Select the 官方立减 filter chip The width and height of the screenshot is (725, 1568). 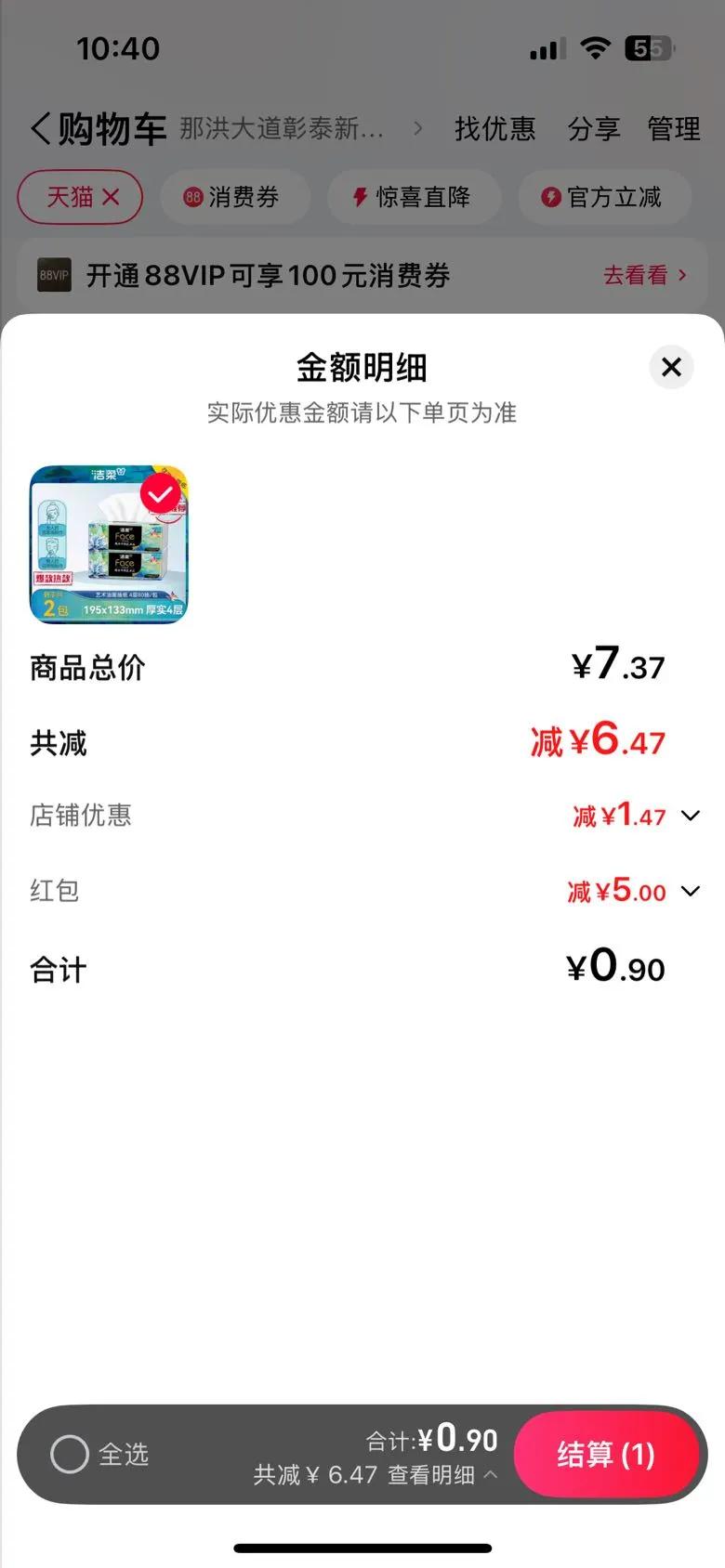click(604, 197)
